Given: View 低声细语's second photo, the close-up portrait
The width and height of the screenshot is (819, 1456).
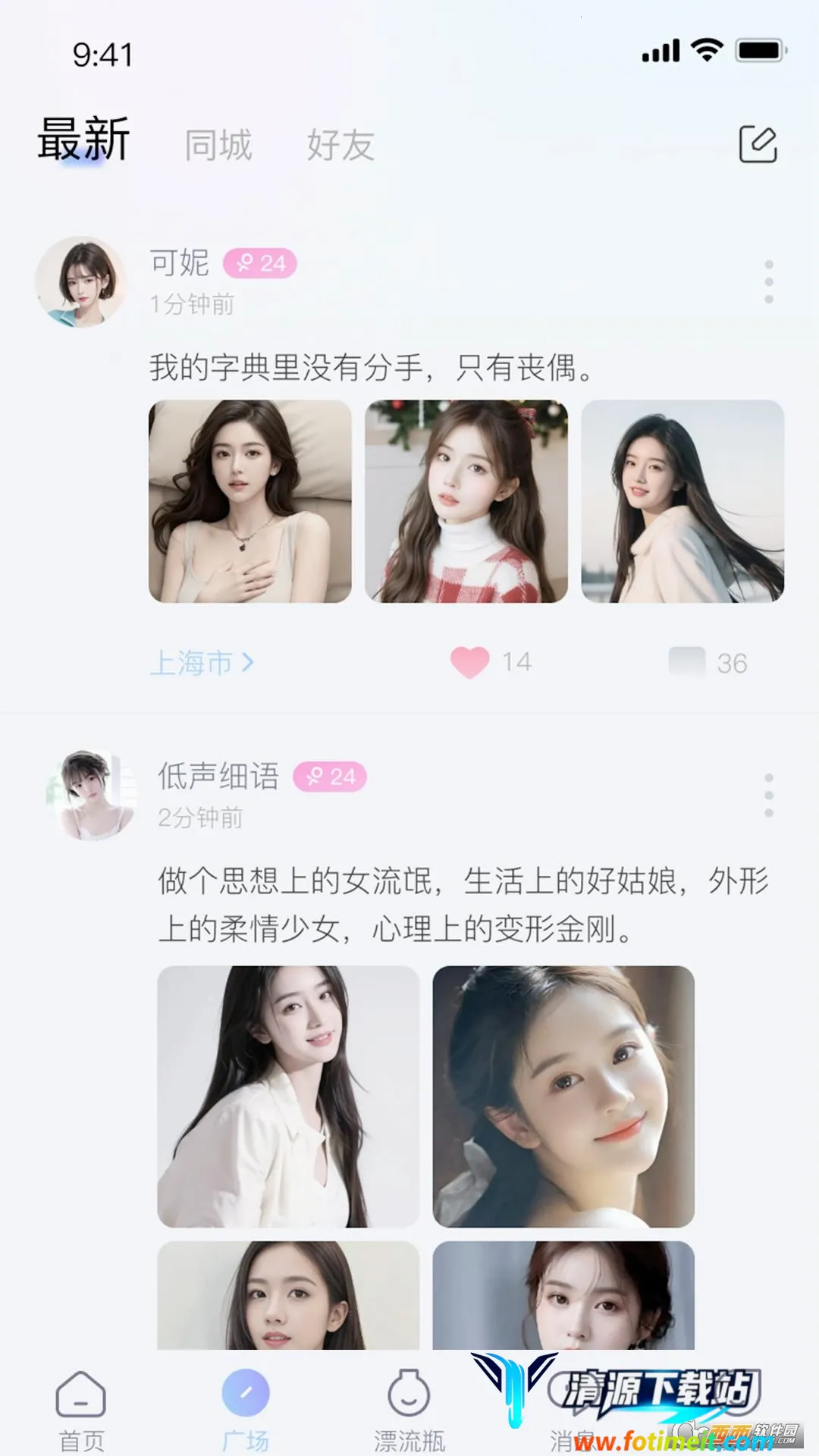Looking at the screenshot, I should (563, 1096).
